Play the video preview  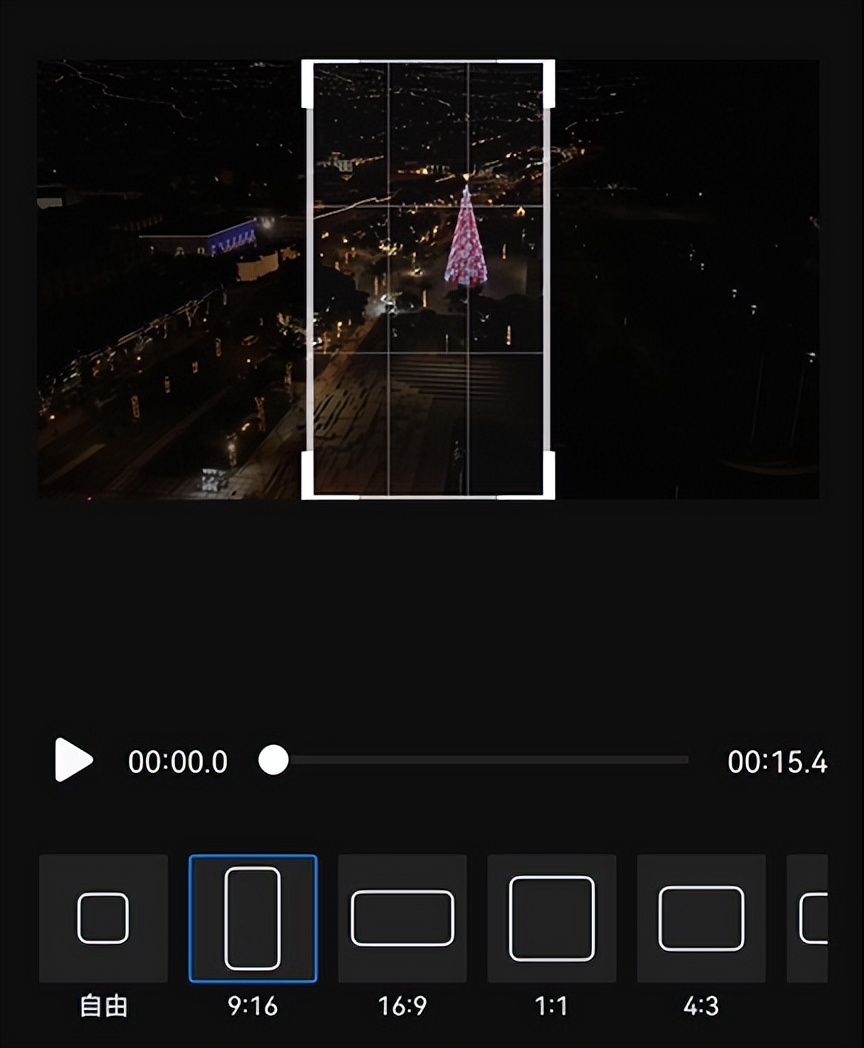pos(73,761)
